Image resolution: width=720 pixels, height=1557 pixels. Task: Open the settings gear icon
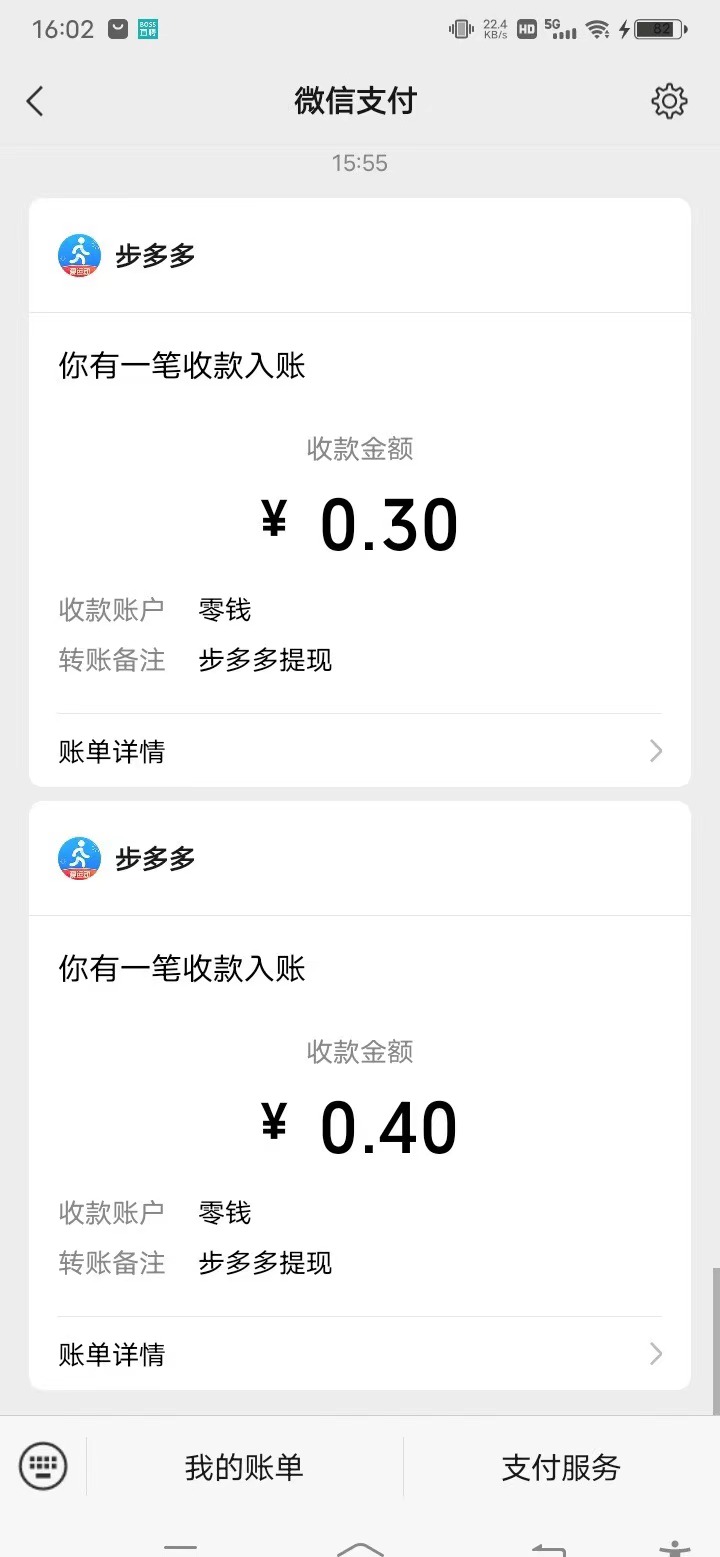[x=669, y=101]
